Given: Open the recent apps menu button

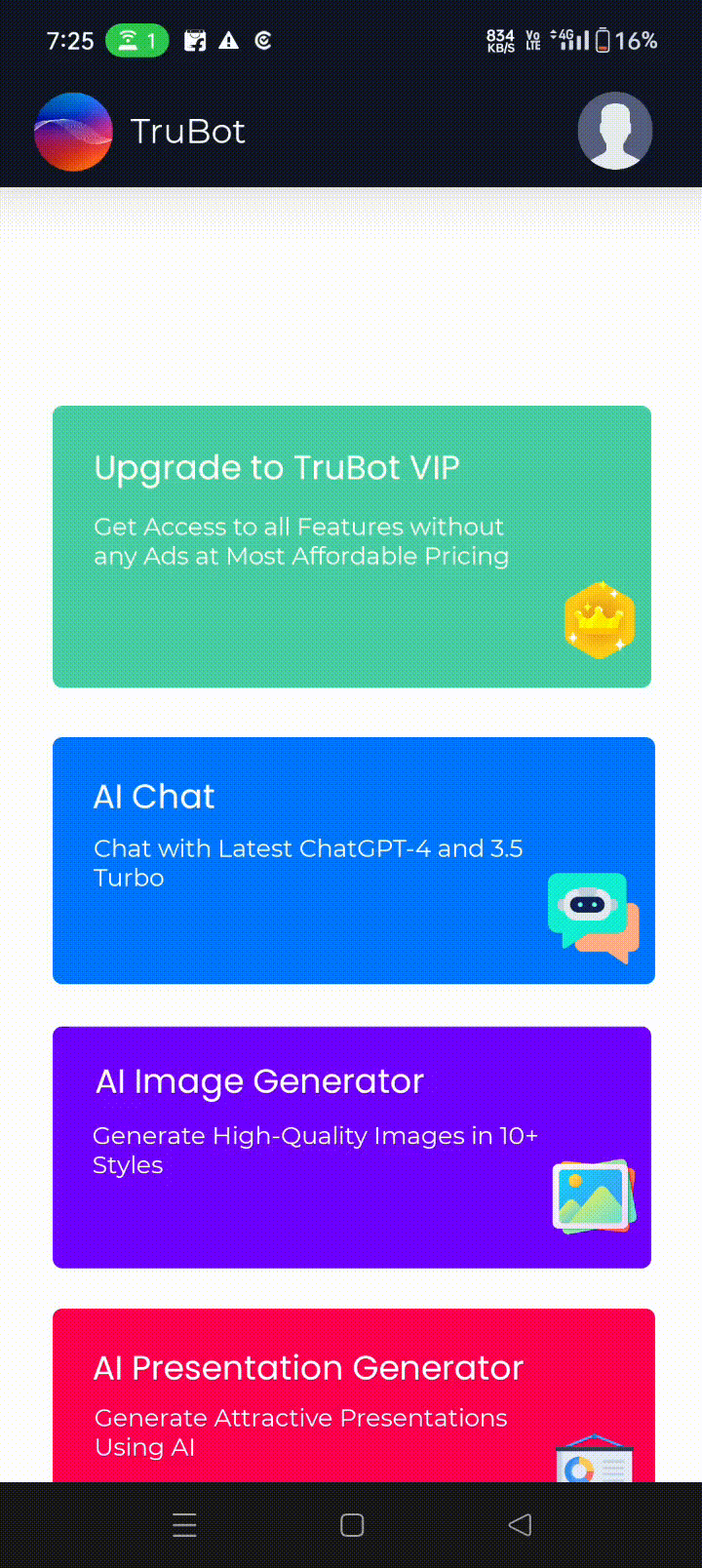Looking at the screenshot, I should point(183,1523).
